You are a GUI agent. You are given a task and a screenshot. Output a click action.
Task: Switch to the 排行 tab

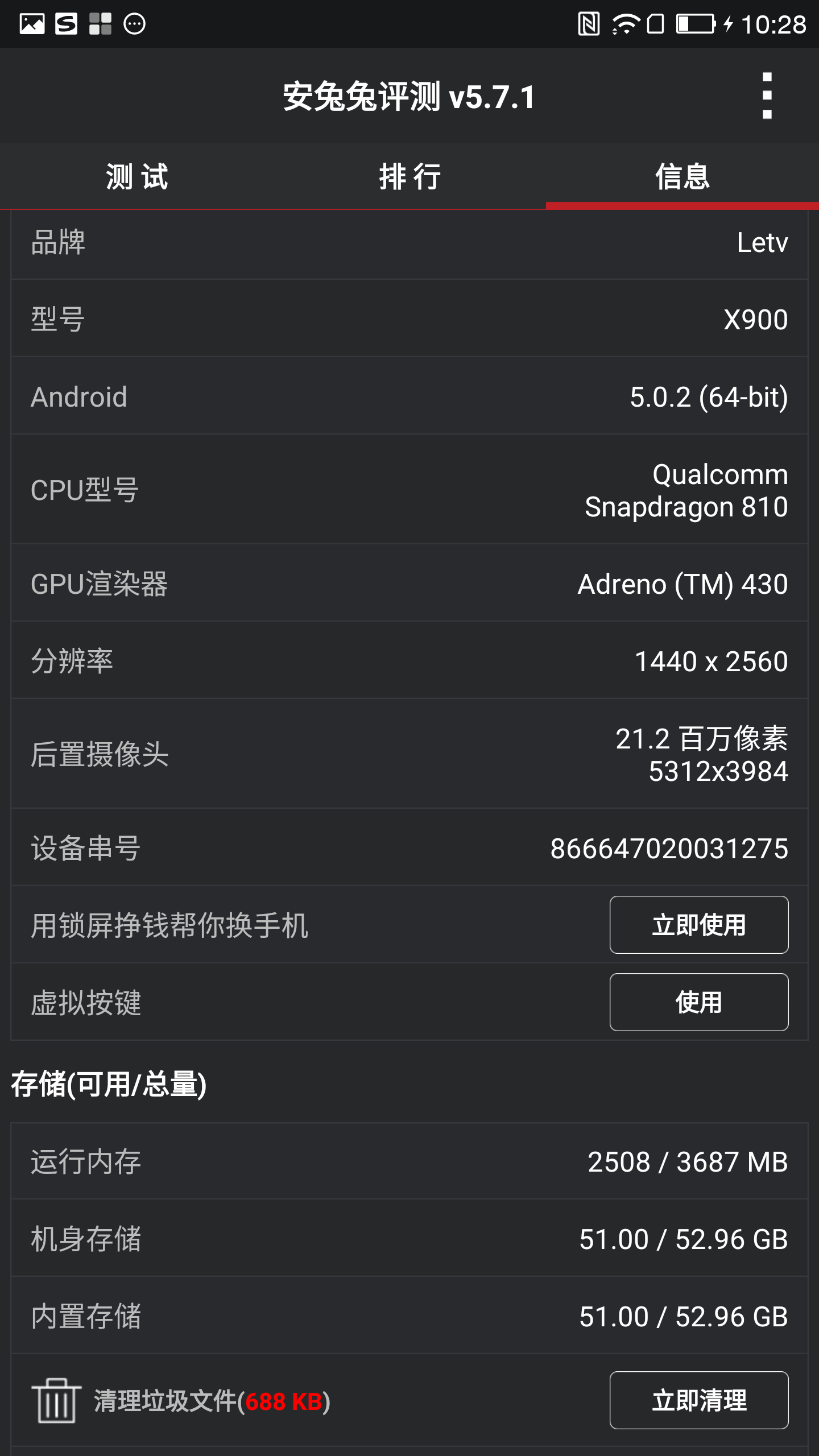tap(409, 176)
